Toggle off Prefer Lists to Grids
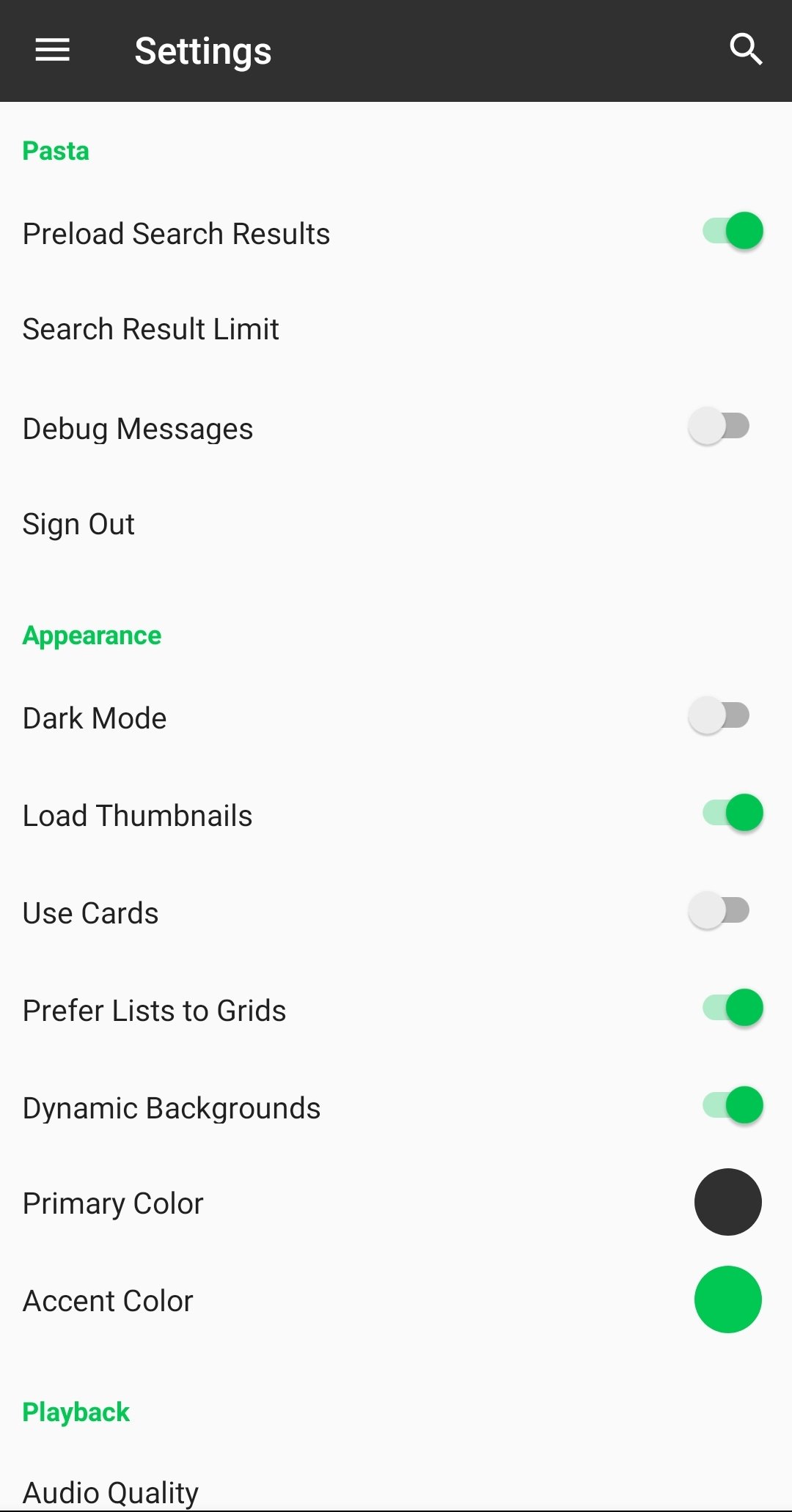This screenshot has width=792, height=1512. [x=733, y=1008]
